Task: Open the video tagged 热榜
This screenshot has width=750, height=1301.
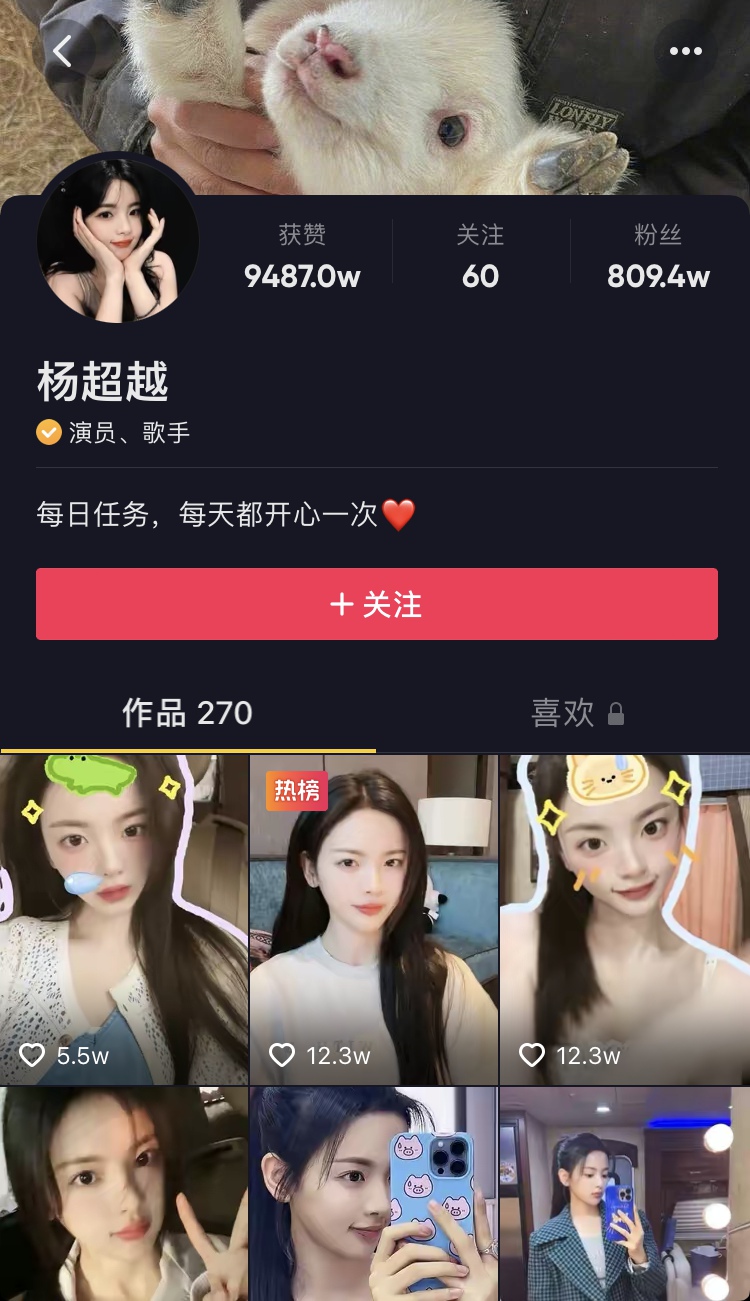Action: pos(374,919)
